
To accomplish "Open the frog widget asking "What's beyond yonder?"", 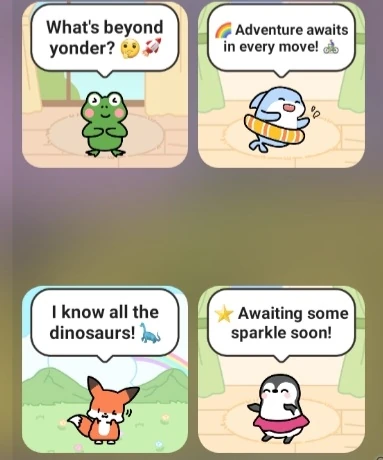I will click(x=105, y=85).
